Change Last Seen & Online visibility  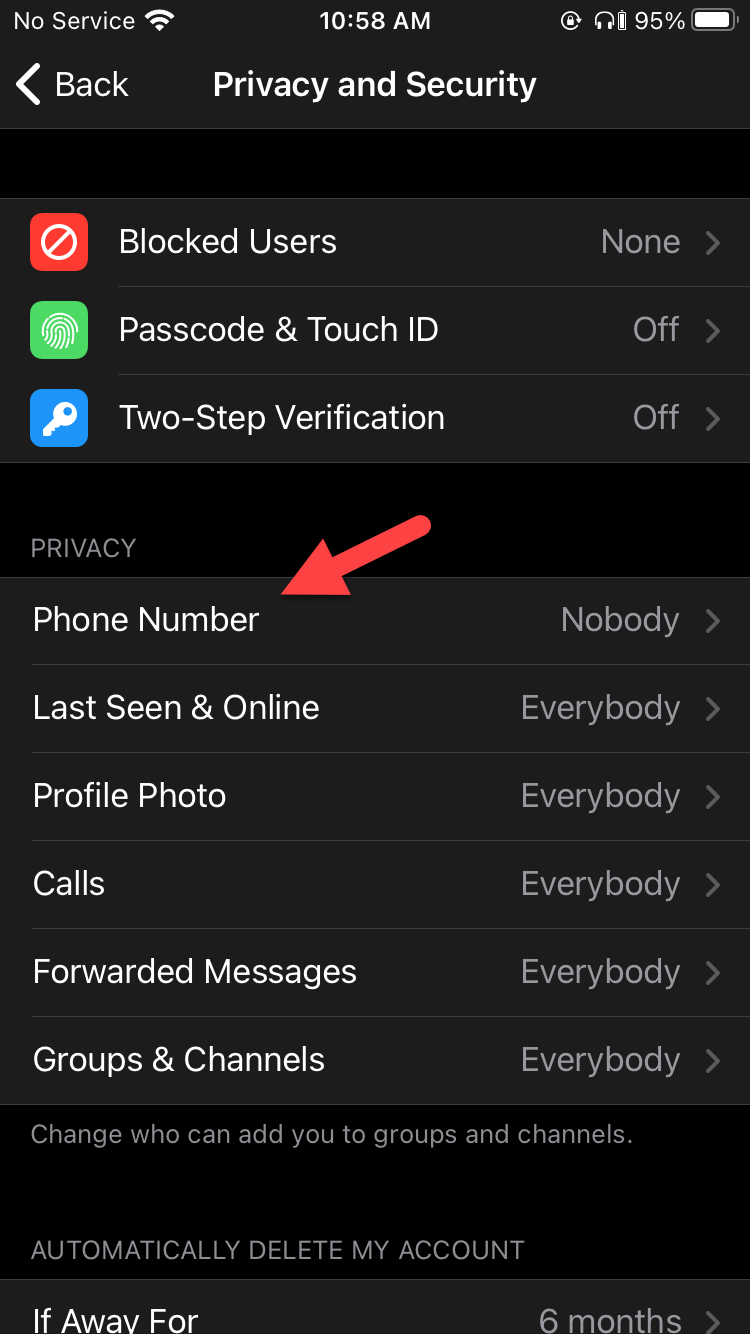[x=375, y=708]
